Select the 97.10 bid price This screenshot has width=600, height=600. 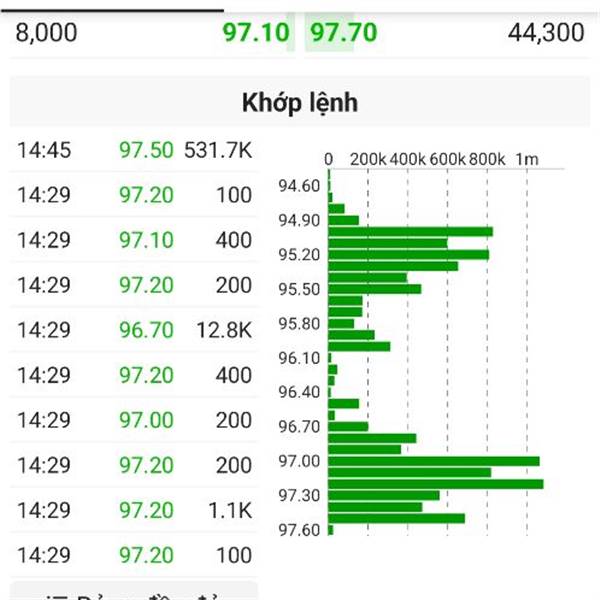click(x=256, y=33)
